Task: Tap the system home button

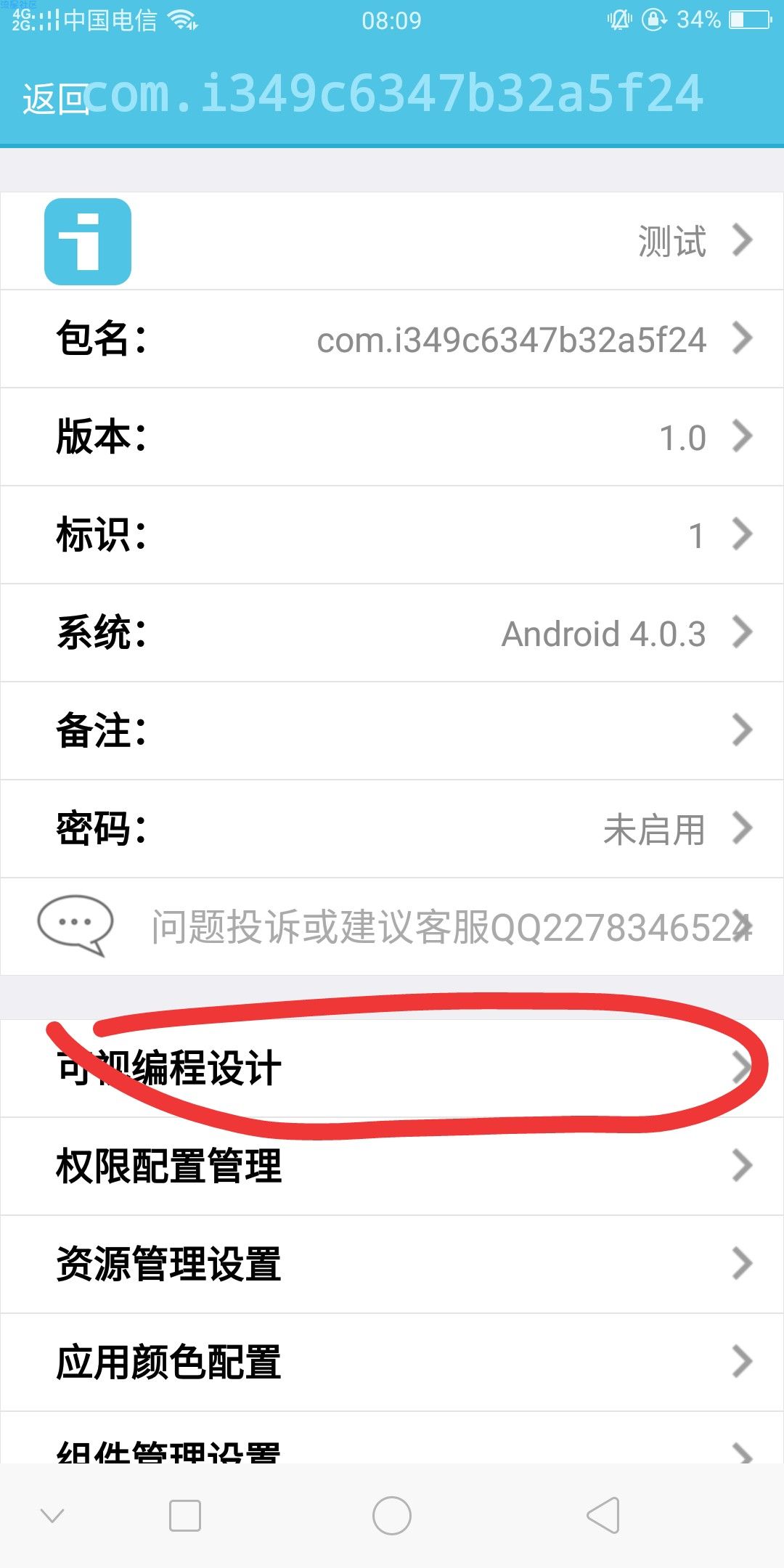Action: (x=392, y=1516)
